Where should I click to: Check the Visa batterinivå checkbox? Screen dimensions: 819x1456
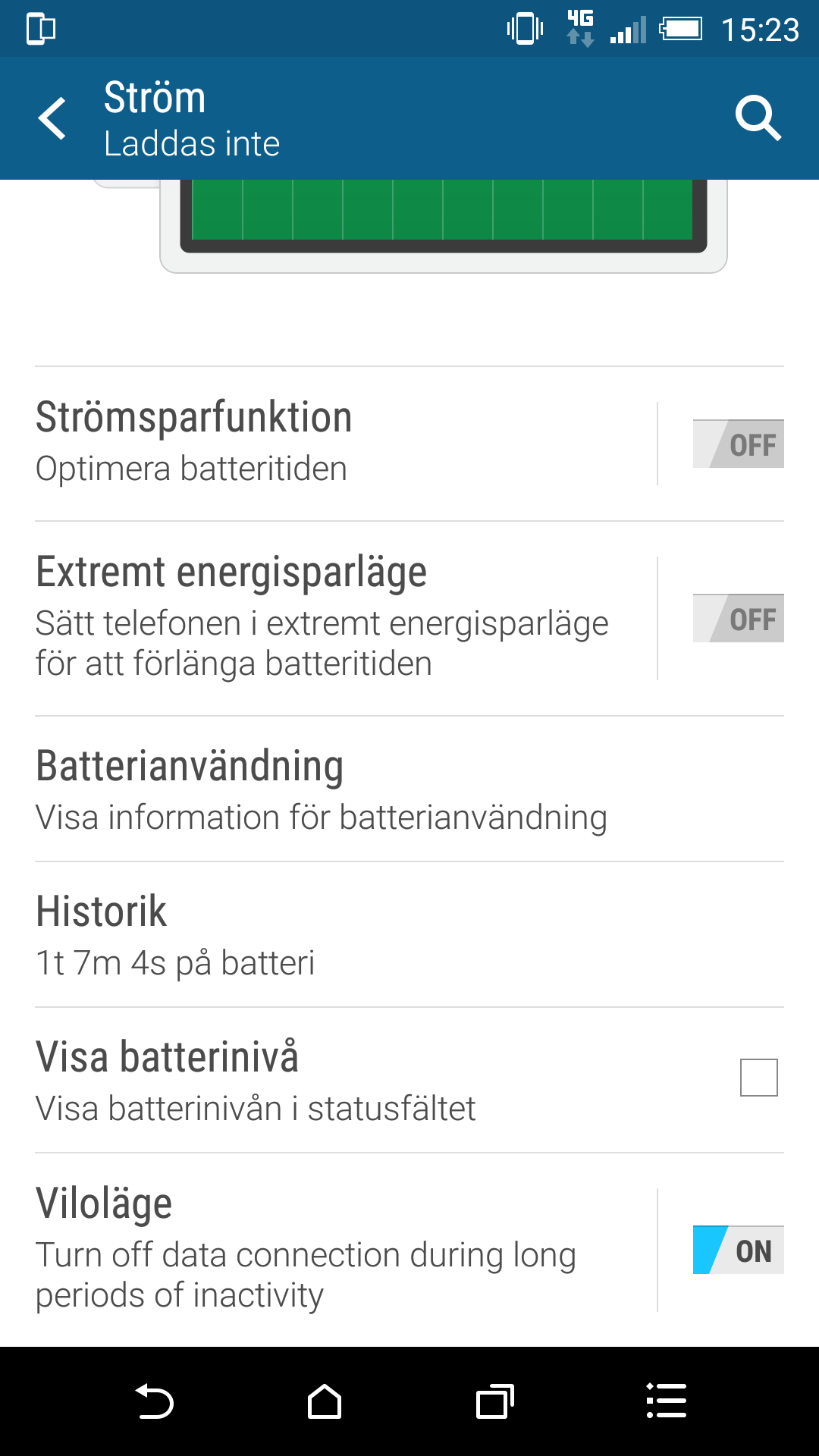click(759, 1078)
